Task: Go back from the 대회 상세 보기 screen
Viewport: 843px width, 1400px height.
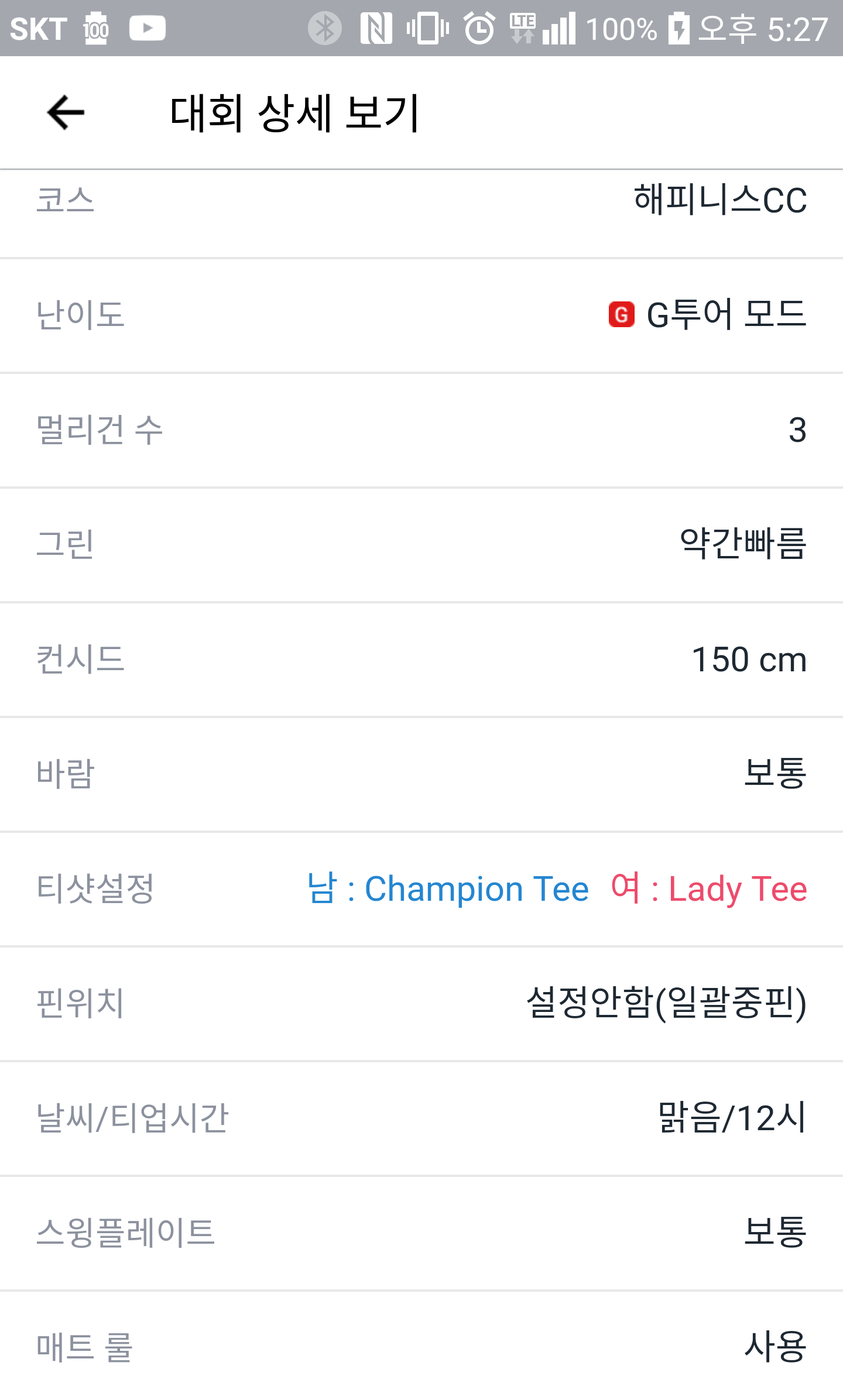Action: point(66,112)
